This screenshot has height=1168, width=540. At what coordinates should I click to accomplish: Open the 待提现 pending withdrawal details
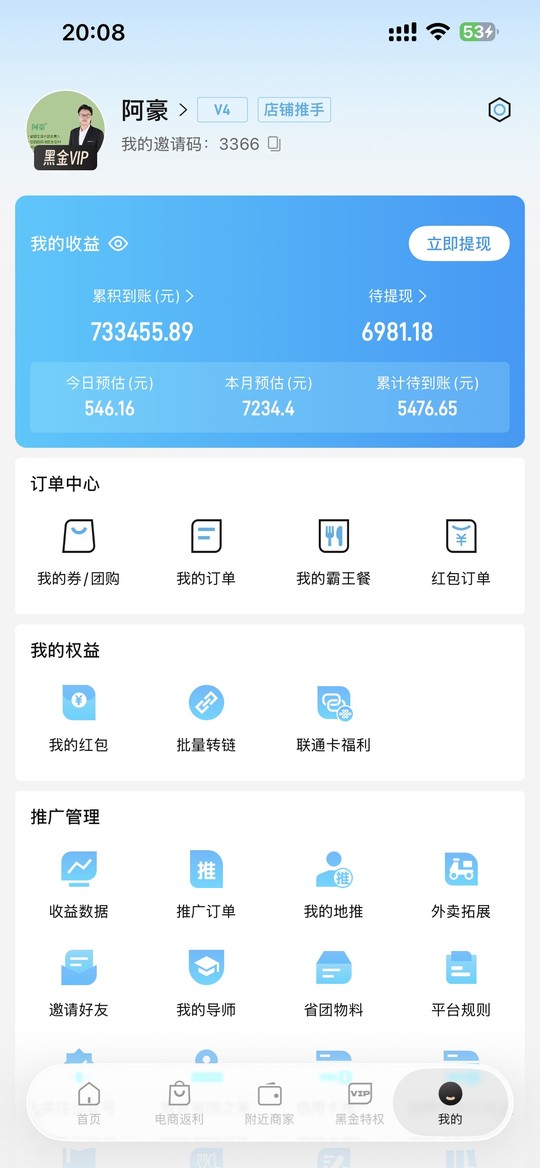click(x=398, y=296)
